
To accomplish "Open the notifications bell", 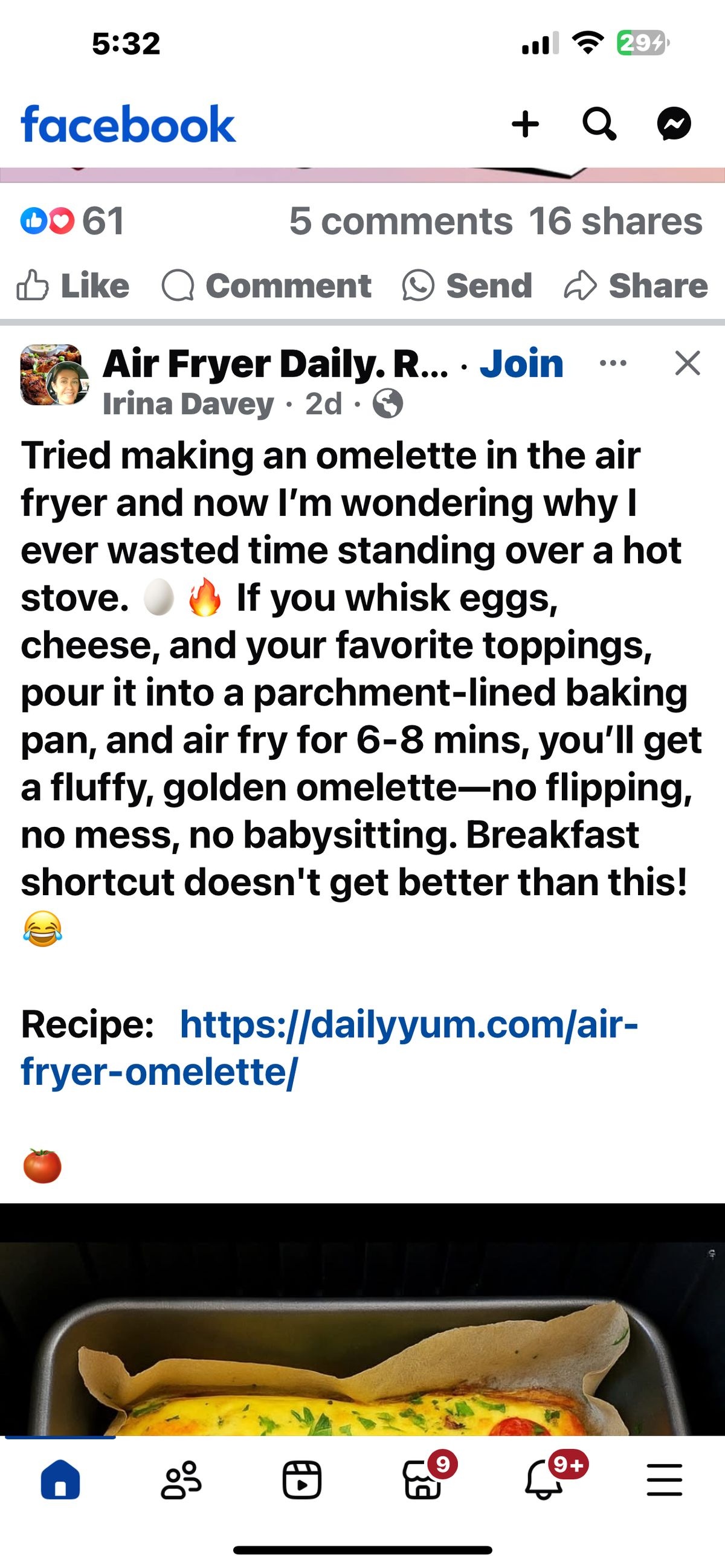I will [544, 1480].
